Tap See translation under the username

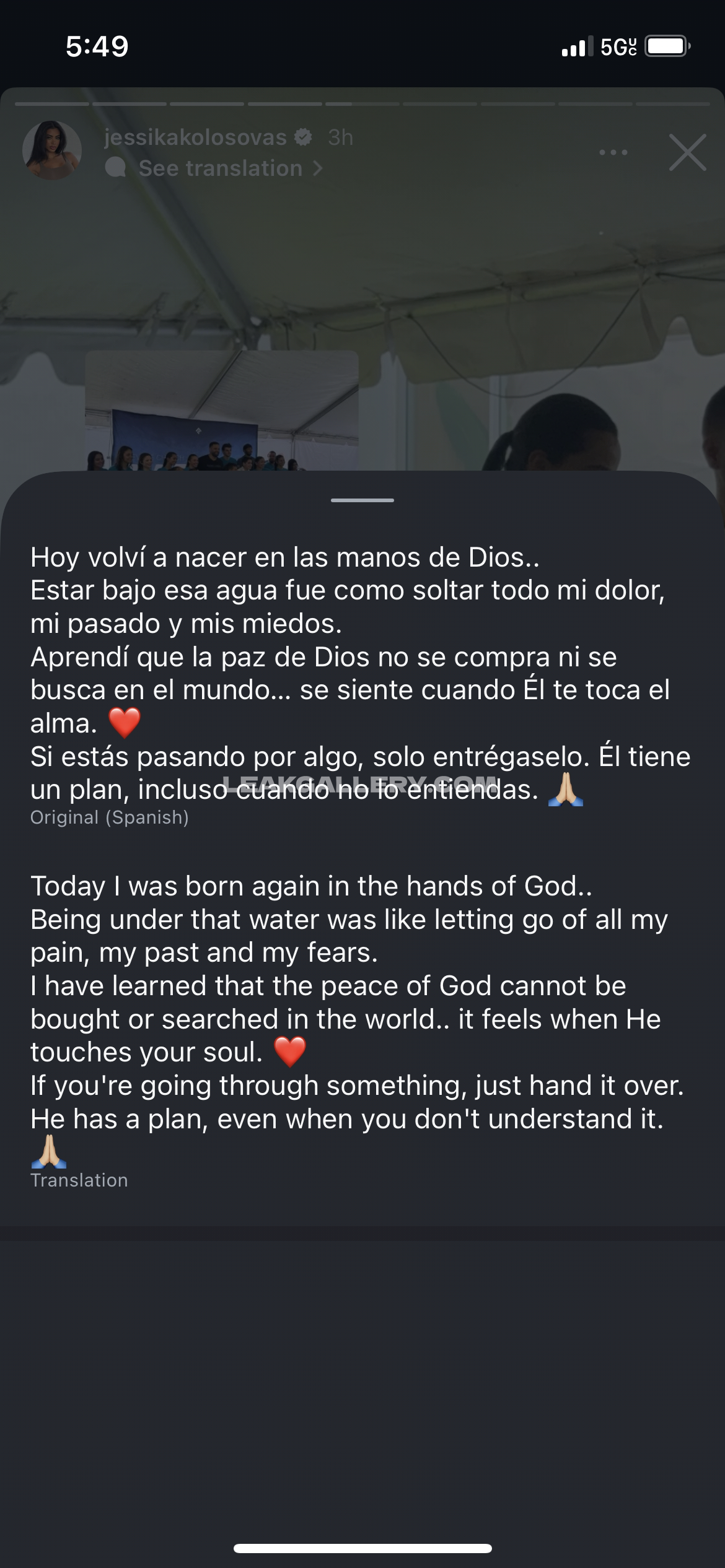221,168
